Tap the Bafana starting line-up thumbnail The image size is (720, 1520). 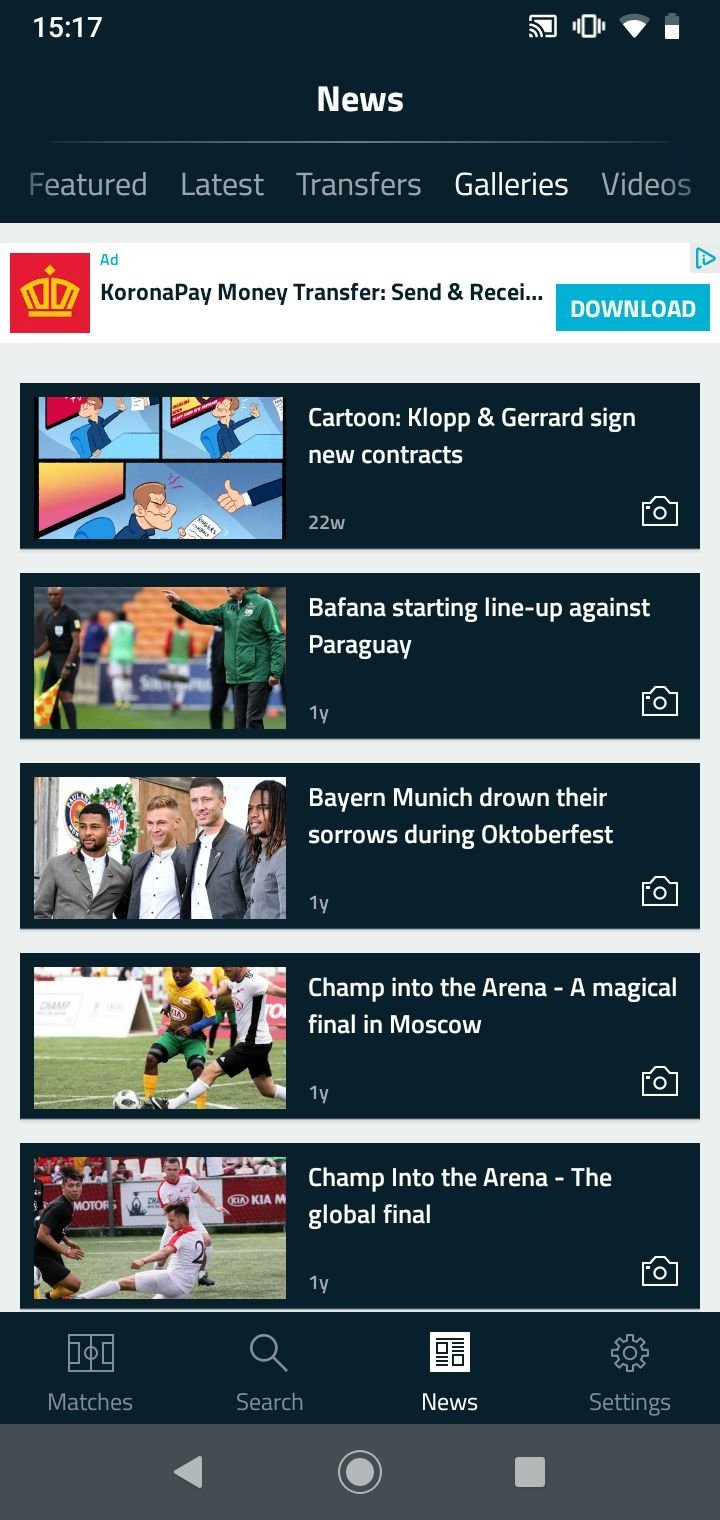pyautogui.click(x=158, y=656)
